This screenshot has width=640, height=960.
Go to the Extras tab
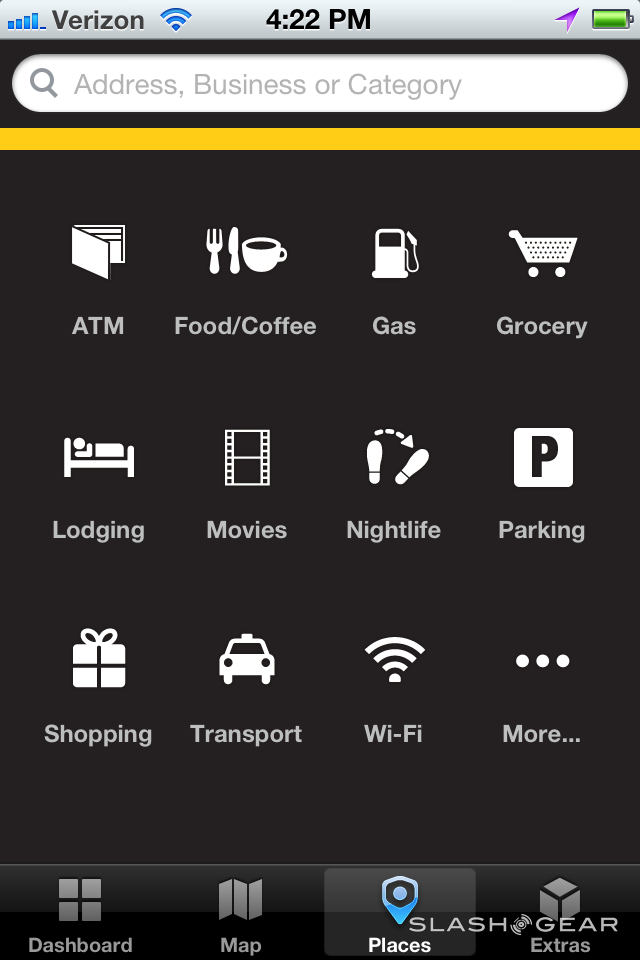[x=560, y=914]
